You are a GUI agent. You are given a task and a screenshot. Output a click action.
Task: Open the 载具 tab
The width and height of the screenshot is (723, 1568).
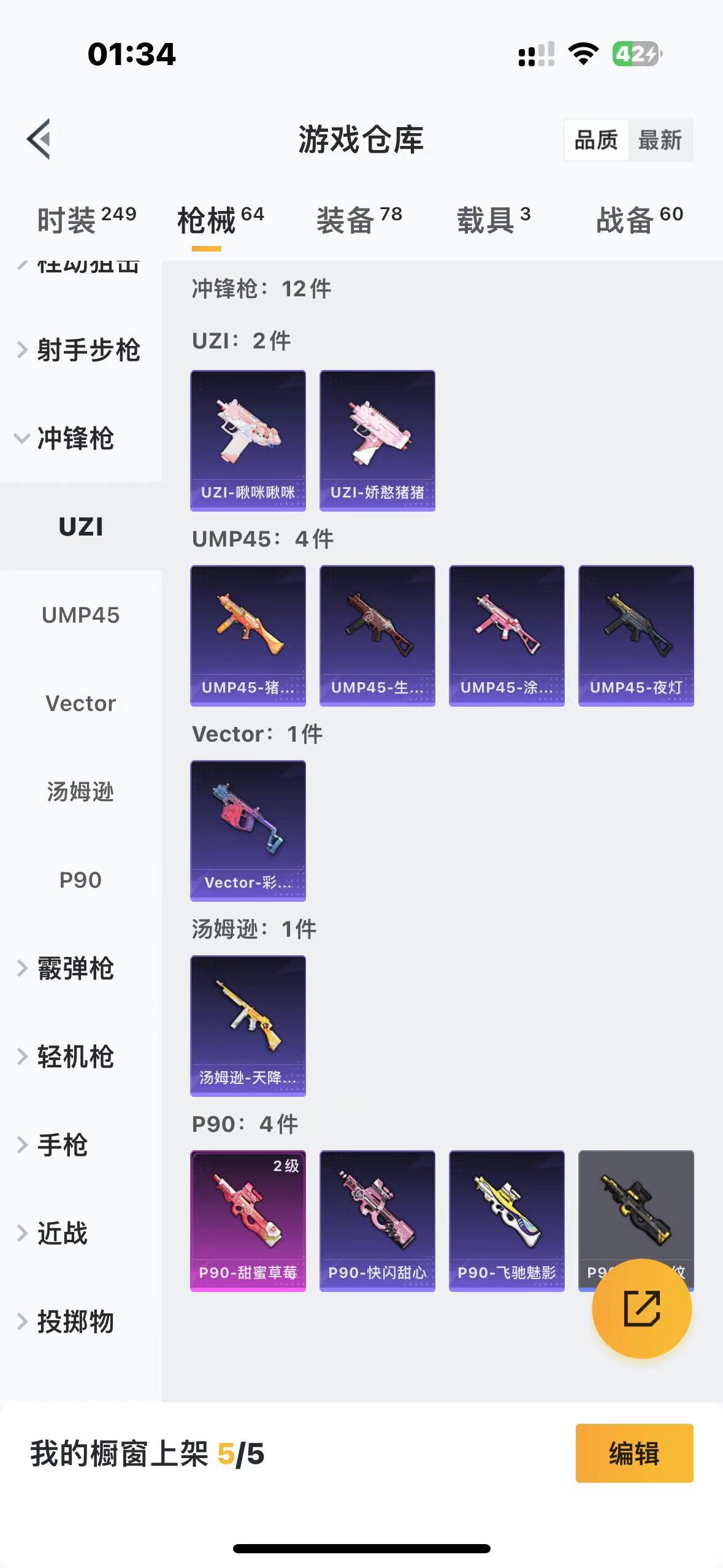pyautogui.click(x=493, y=220)
